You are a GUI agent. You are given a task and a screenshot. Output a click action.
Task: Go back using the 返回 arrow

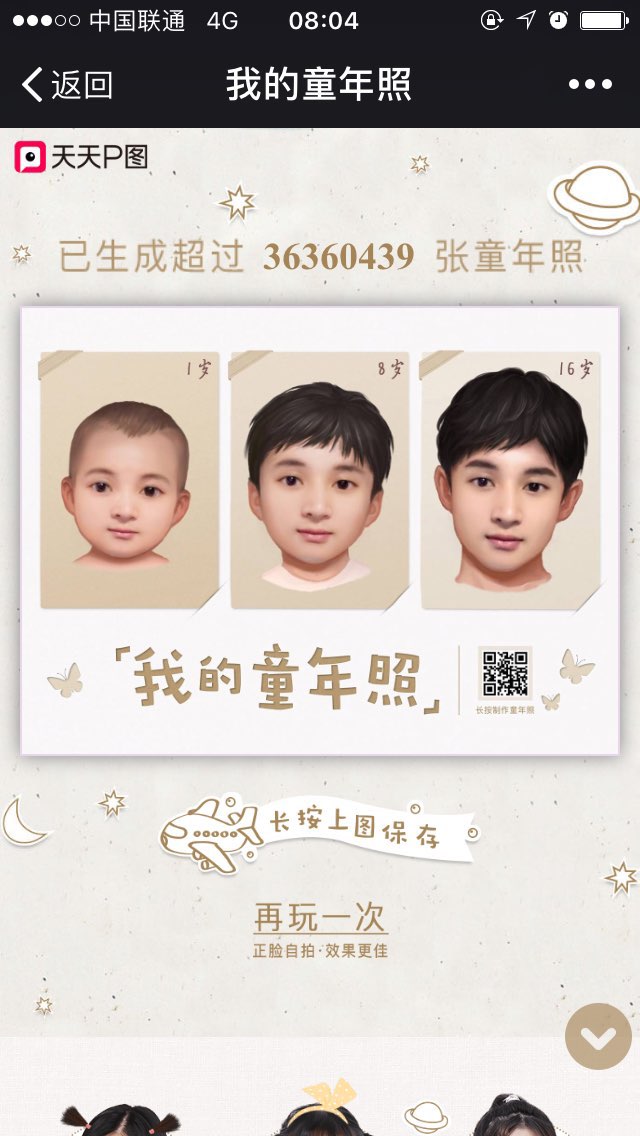click(x=66, y=85)
